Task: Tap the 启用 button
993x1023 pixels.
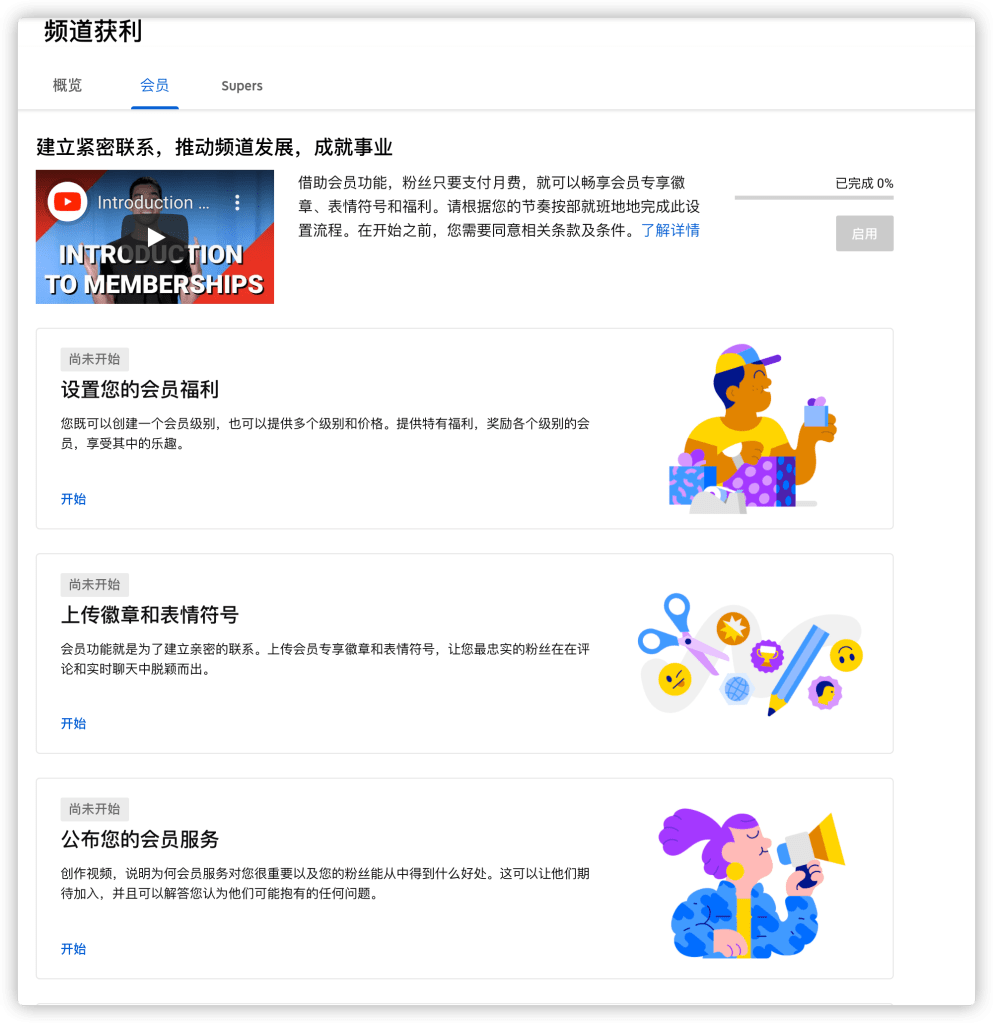Action: (x=864, y=234)
